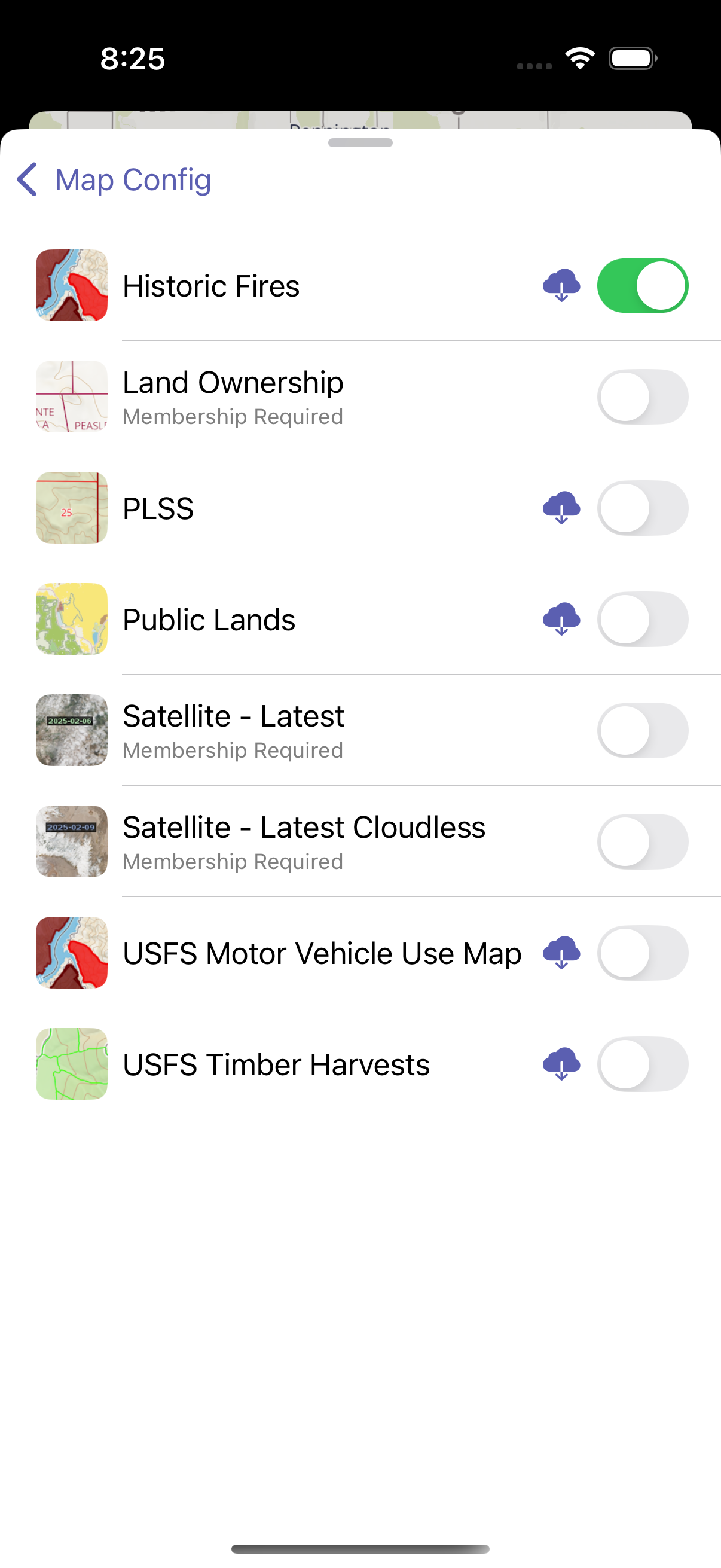This screenshot has width=721, height=1568.
Task: Tap the sheet drag handle at the top
Action: [360, 144]
